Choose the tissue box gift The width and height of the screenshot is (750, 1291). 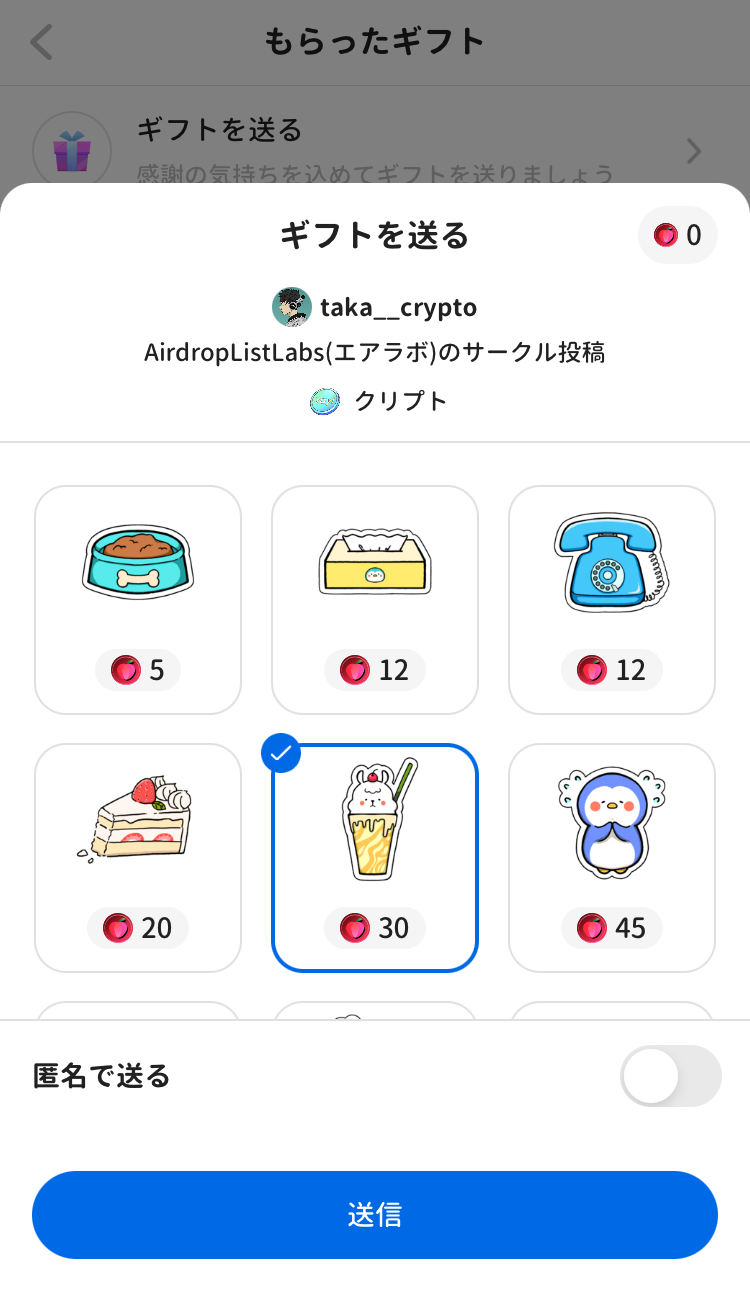click(375, 599)
